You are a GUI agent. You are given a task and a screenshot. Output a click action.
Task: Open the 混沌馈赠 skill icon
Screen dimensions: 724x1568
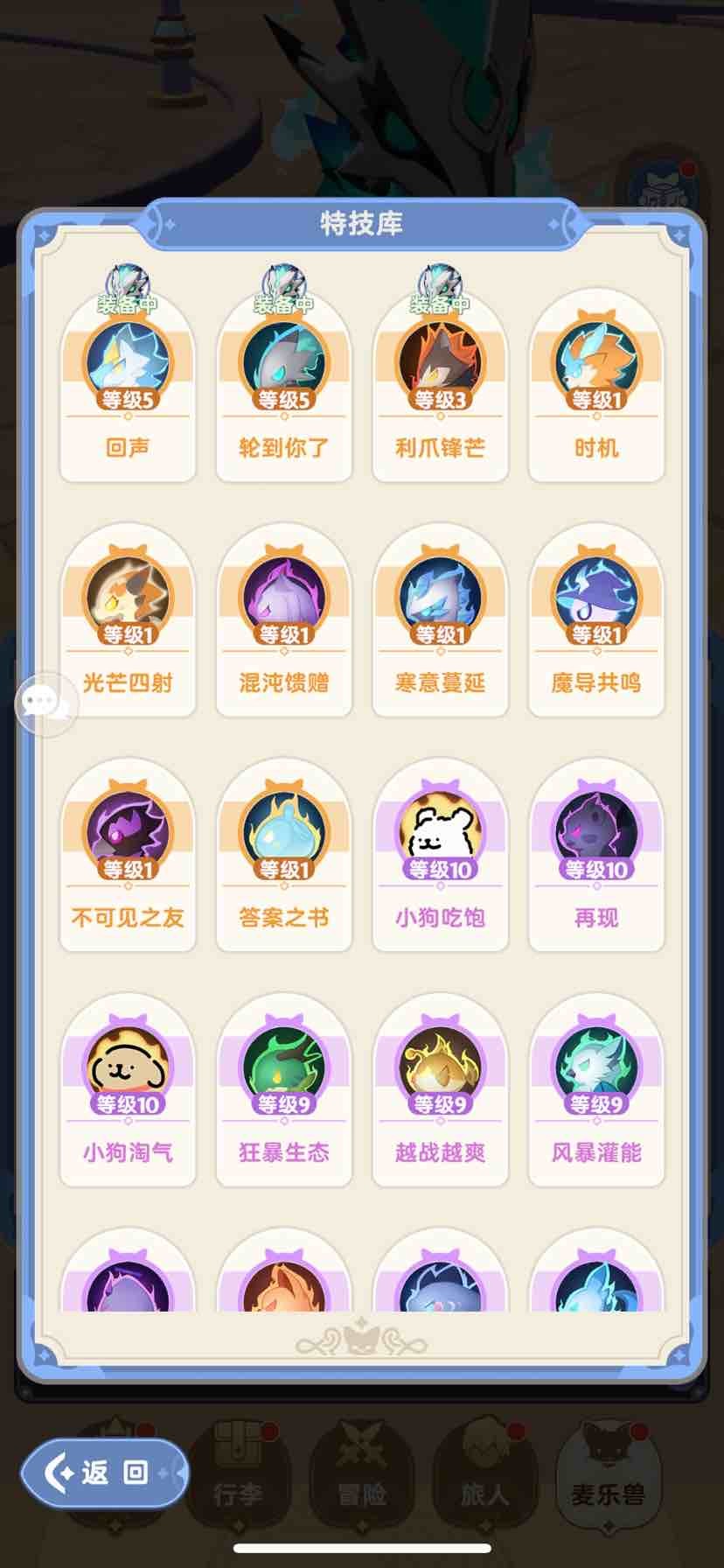[283, 597]
